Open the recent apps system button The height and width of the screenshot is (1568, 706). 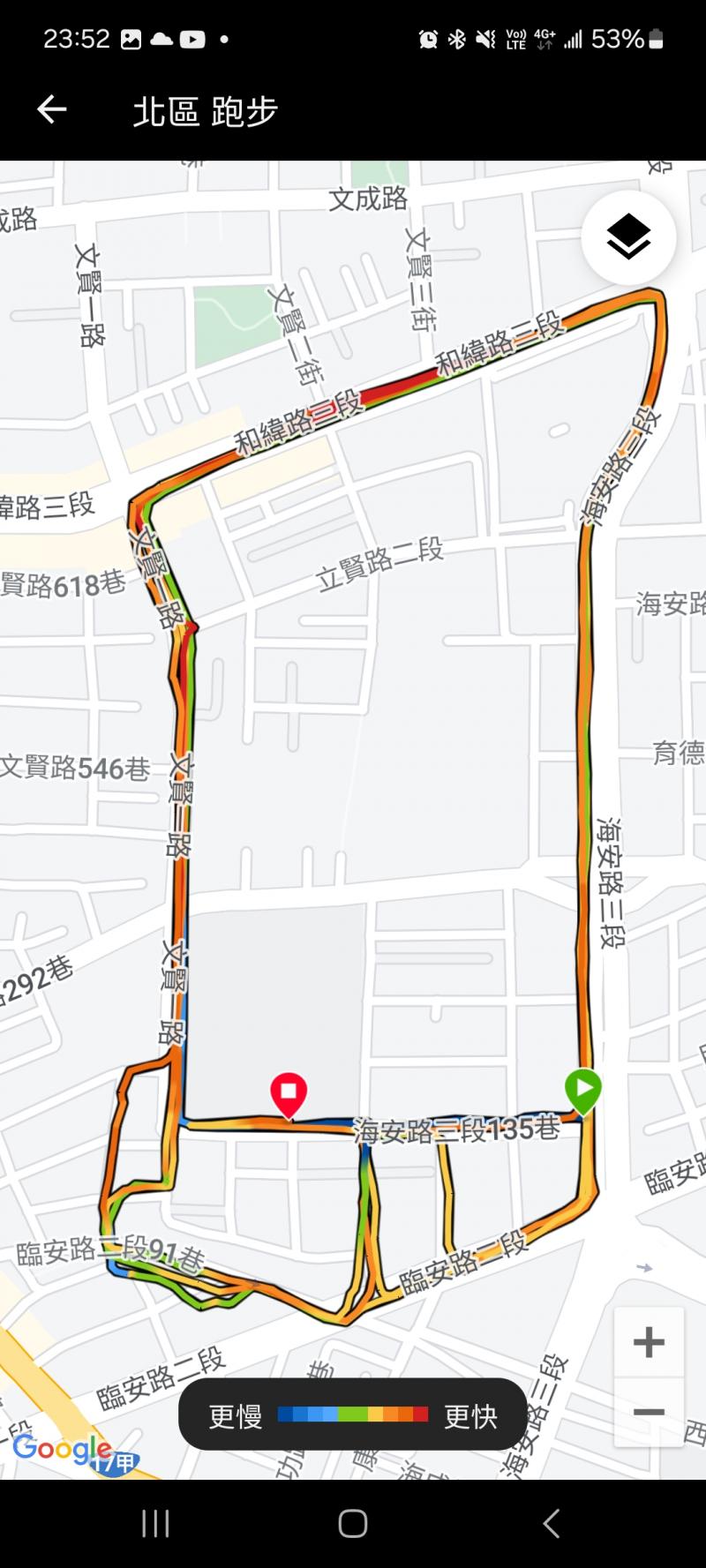155,1523
